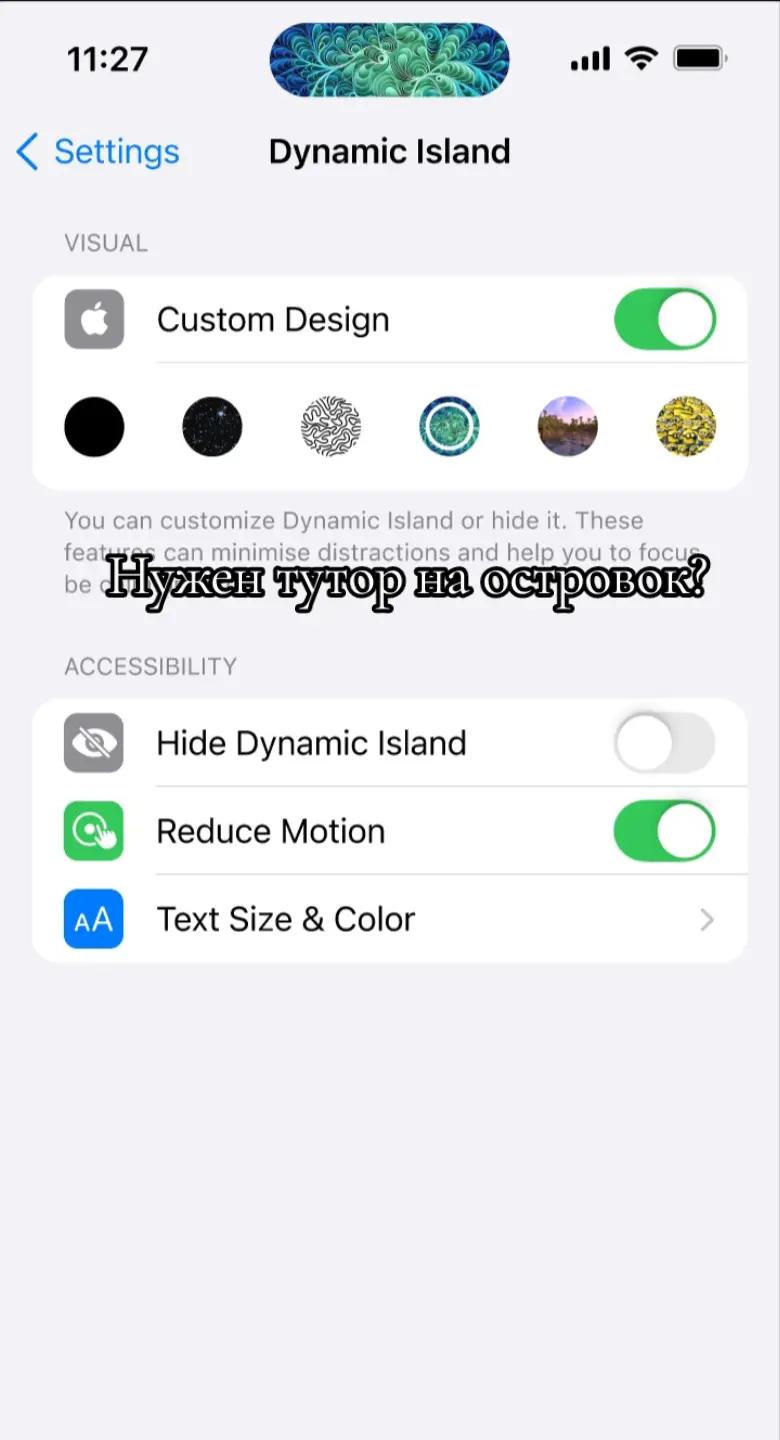This screenshot has height=1440, width=780.
Task: Disable the Reduce Motion switch
Action: (x=665, y=831)
